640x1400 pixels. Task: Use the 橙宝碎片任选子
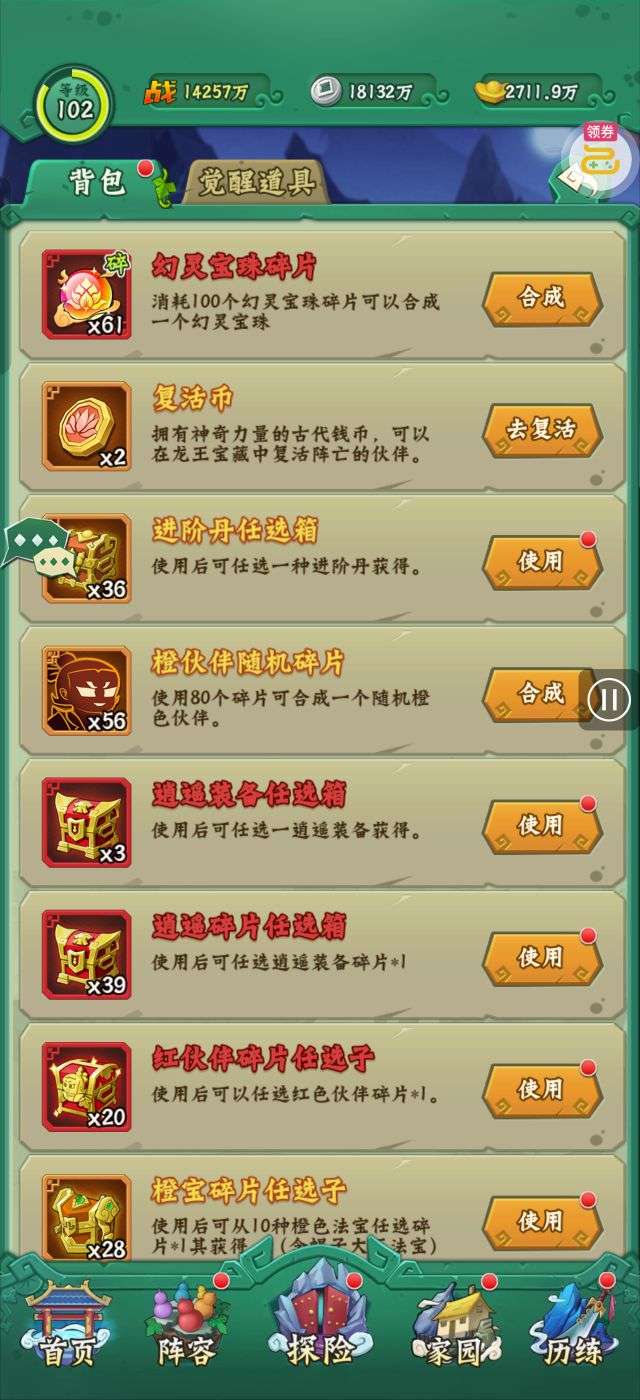541,1221
